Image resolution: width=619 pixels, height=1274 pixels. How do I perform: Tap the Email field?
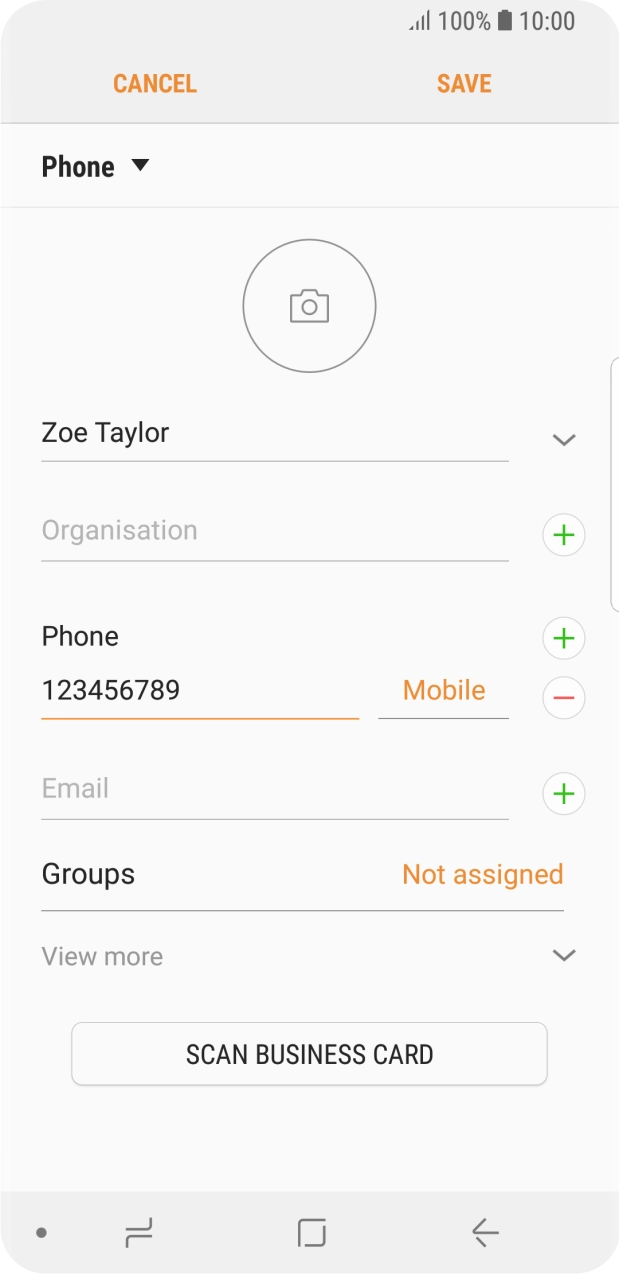tap(274, 789)
